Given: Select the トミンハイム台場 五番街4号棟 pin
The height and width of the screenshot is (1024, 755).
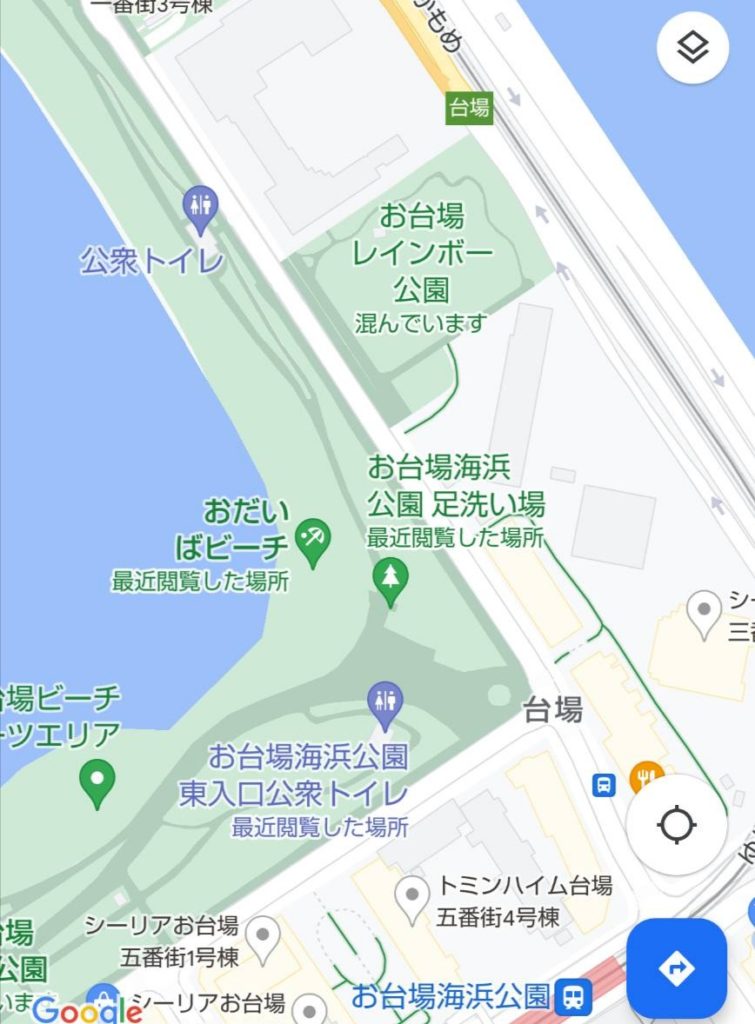Looking at the screenshot, I should point(412,895).
